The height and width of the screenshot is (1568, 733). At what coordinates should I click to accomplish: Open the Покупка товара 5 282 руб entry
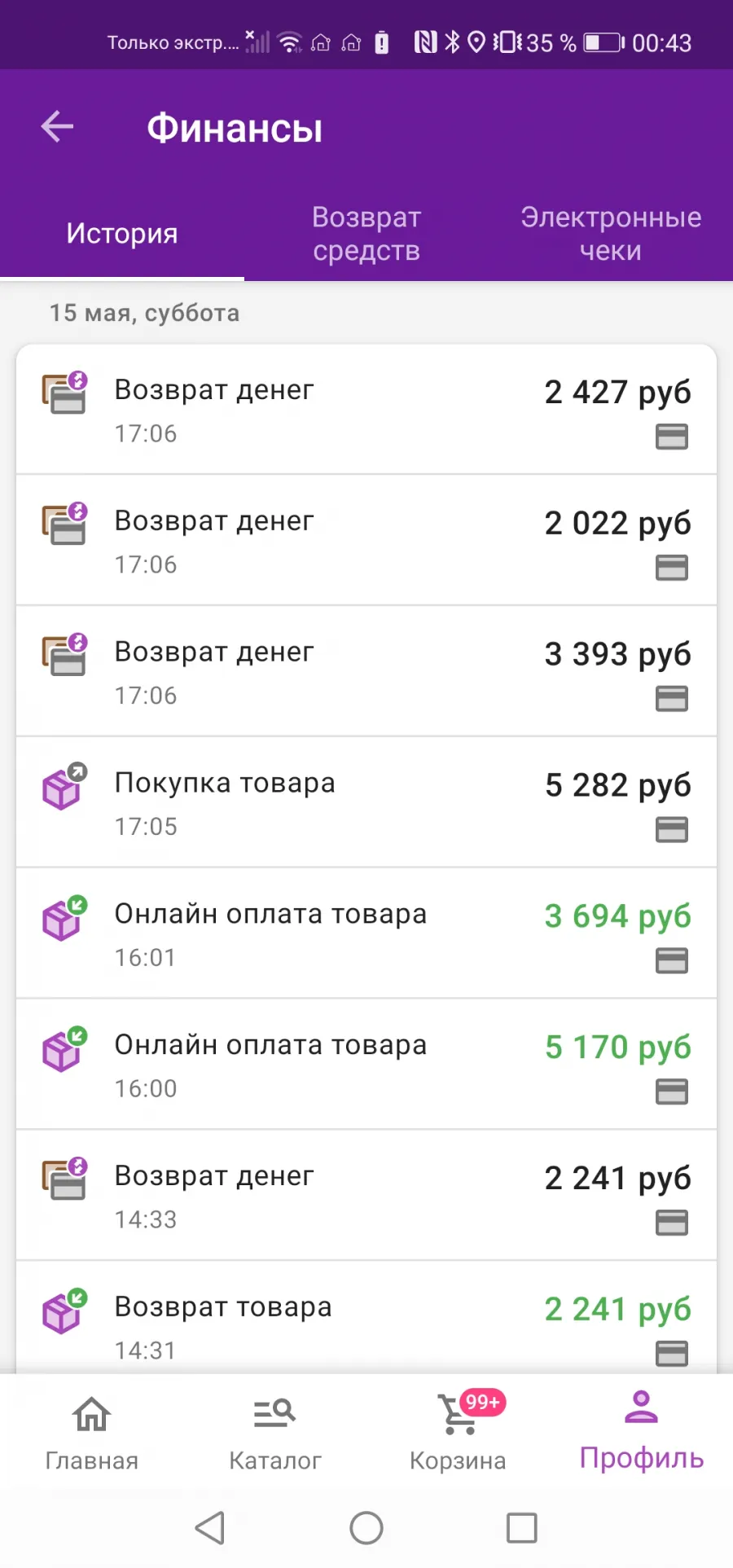(x=366, y=802)
